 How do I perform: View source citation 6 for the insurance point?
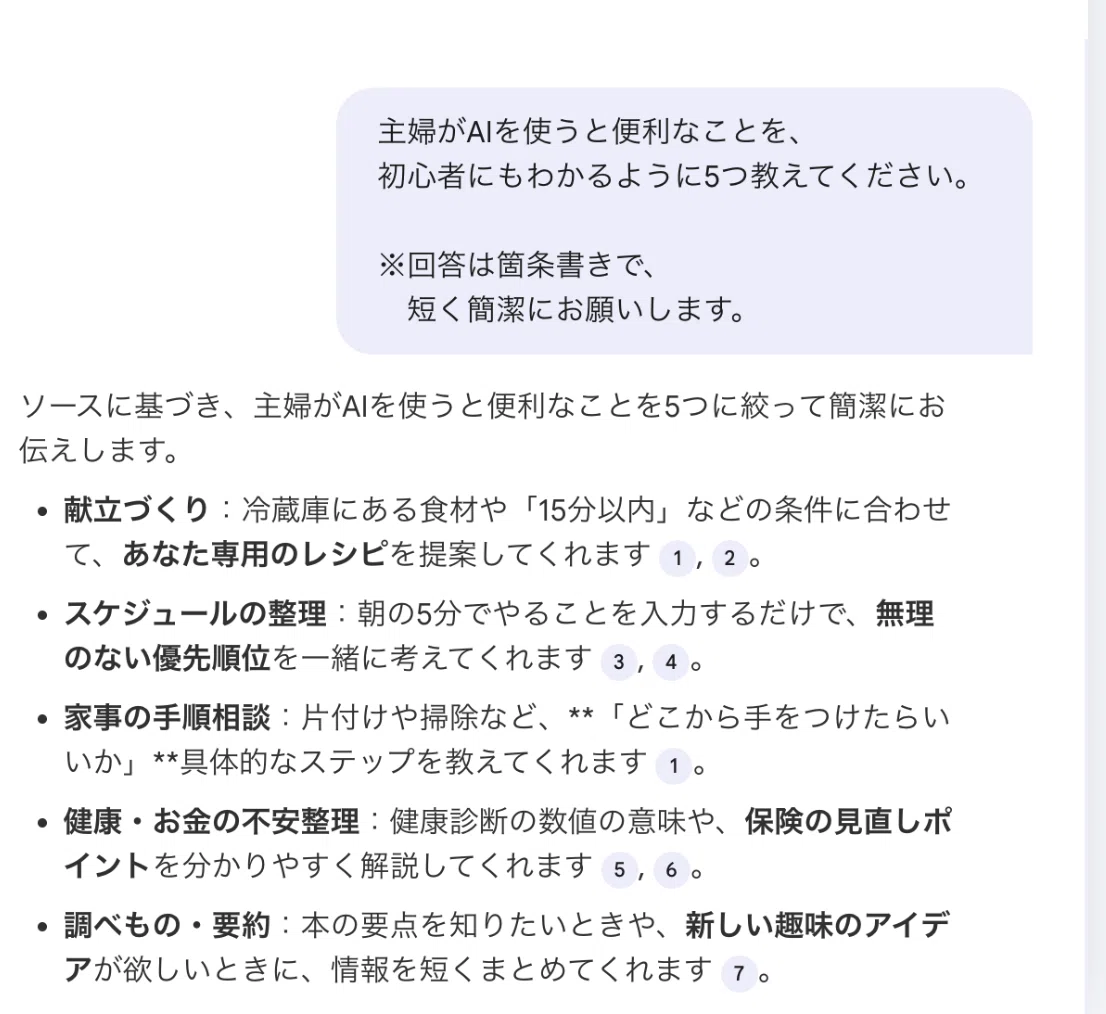672,869
